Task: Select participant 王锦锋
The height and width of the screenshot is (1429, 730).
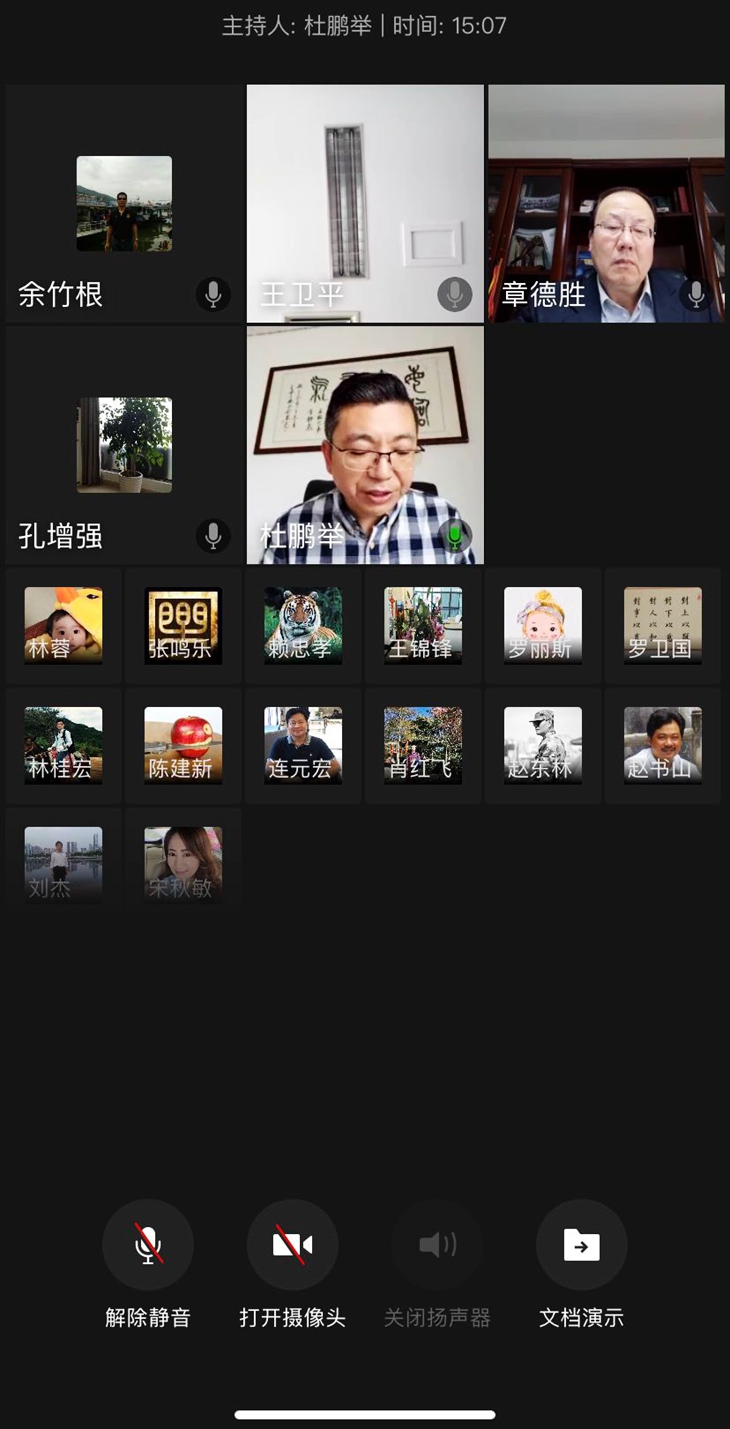Action: coord(423,625)
